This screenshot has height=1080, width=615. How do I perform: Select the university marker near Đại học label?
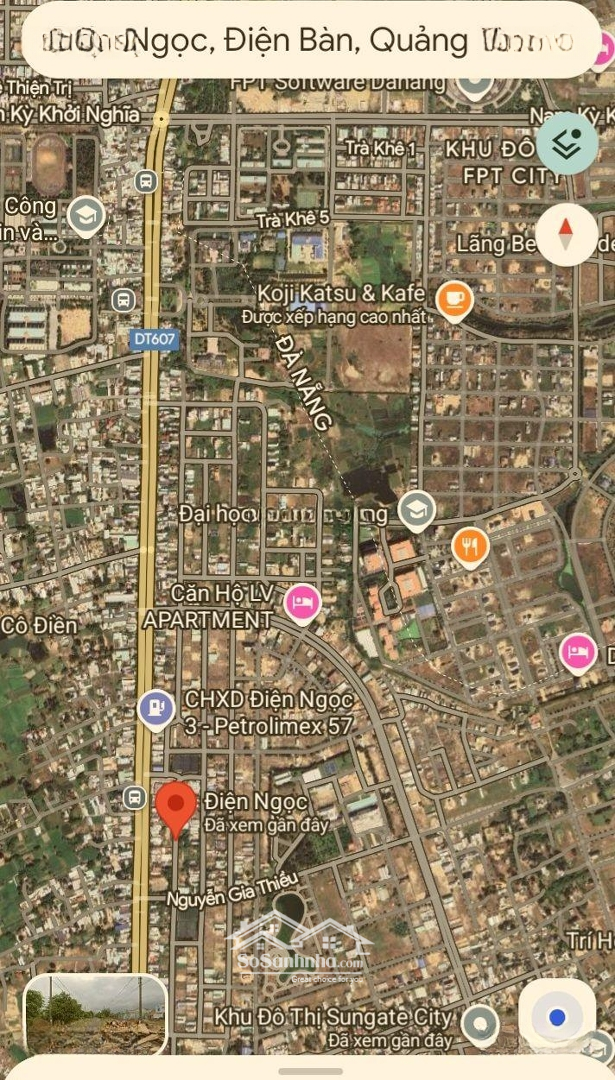(x=416, y=511)
